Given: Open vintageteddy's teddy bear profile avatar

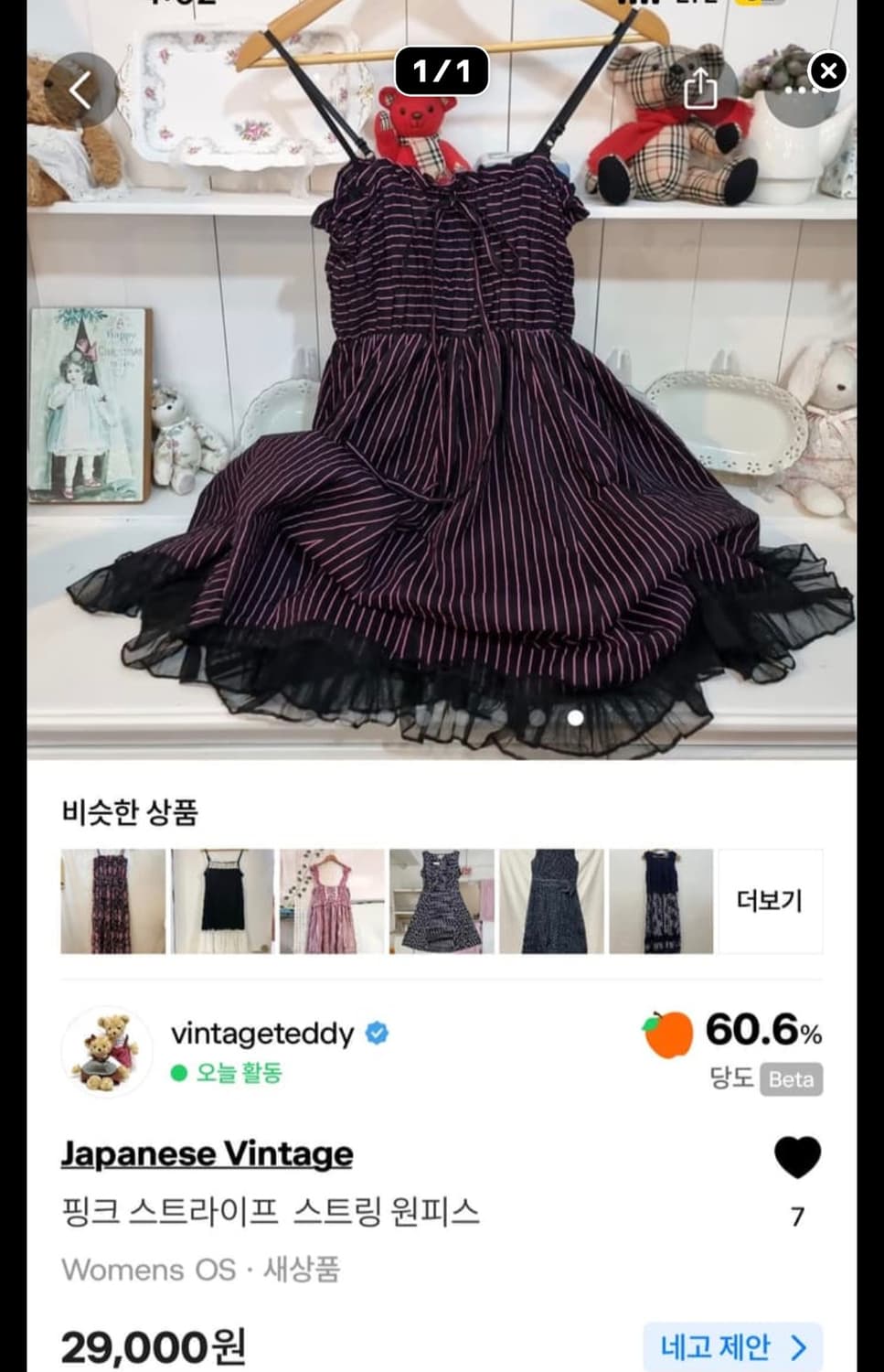Looking at the screenshot, I should tap(107, 1052).
